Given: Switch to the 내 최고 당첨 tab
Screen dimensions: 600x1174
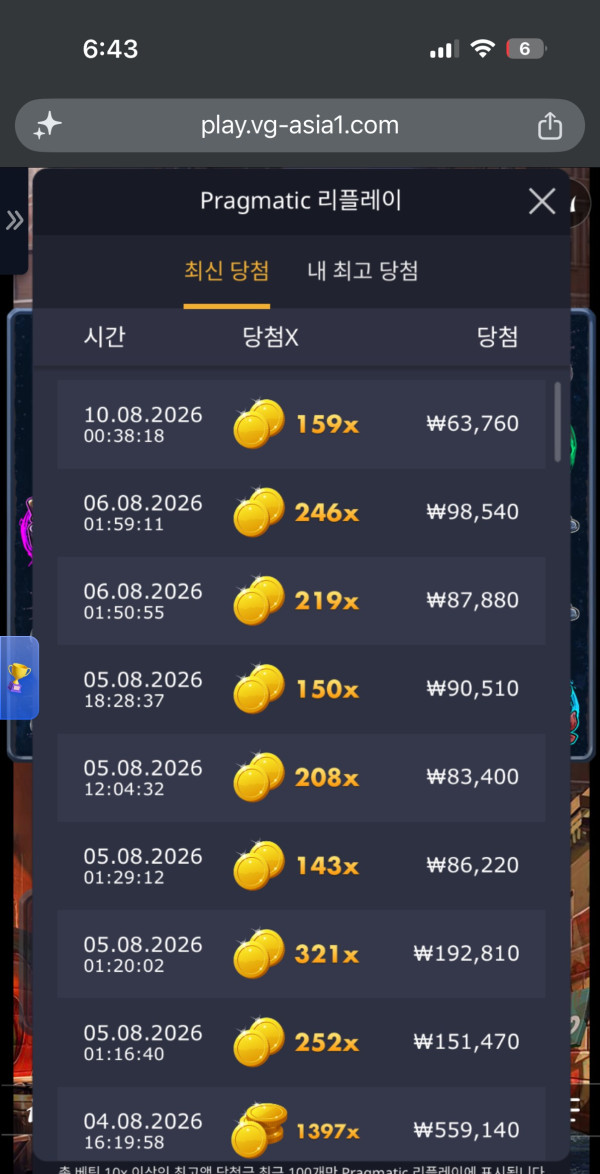Looking at the screenshot, I should 363,271.
